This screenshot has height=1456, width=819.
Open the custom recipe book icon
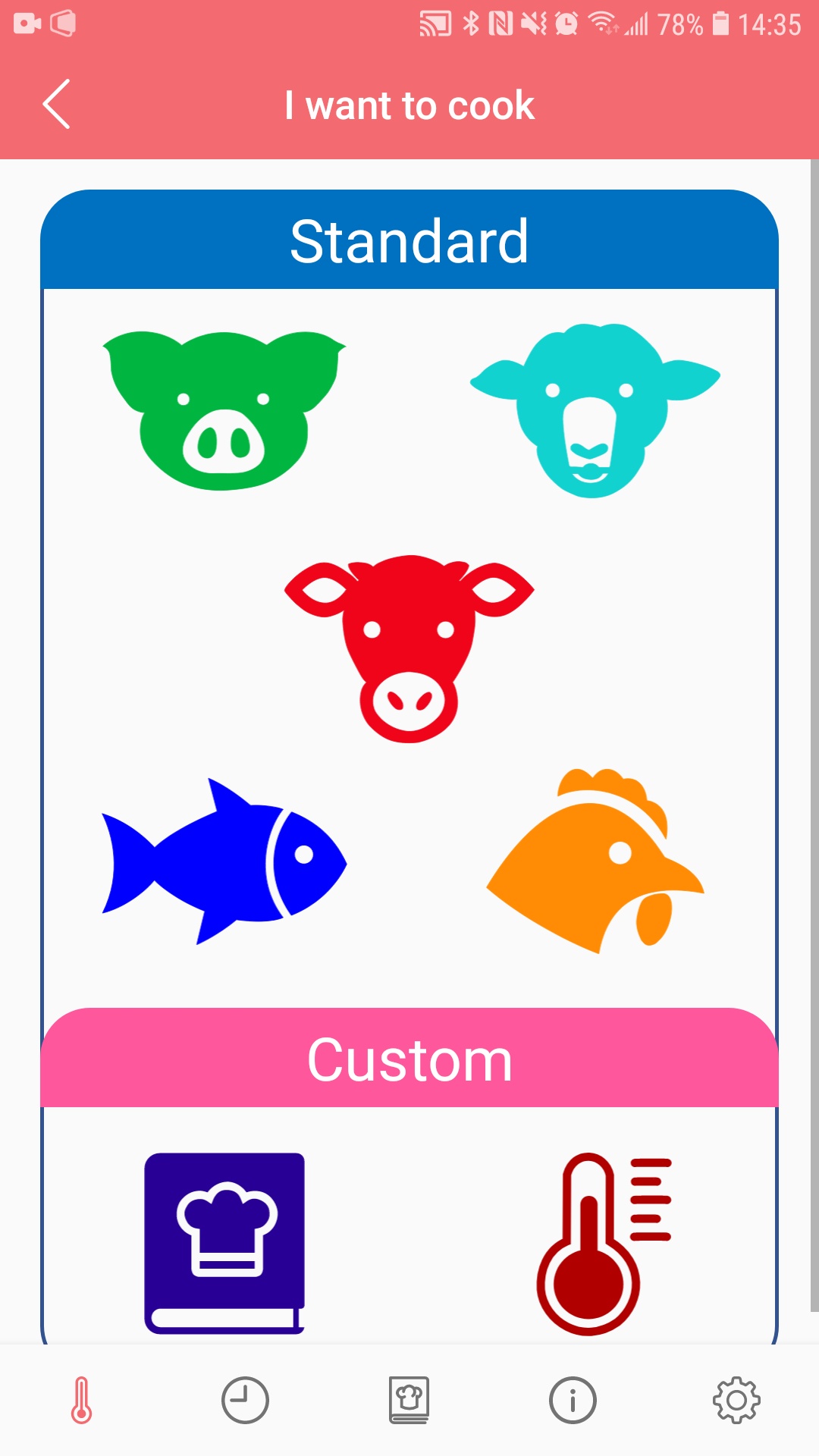pyautogui.click(x=224, y=1244)
